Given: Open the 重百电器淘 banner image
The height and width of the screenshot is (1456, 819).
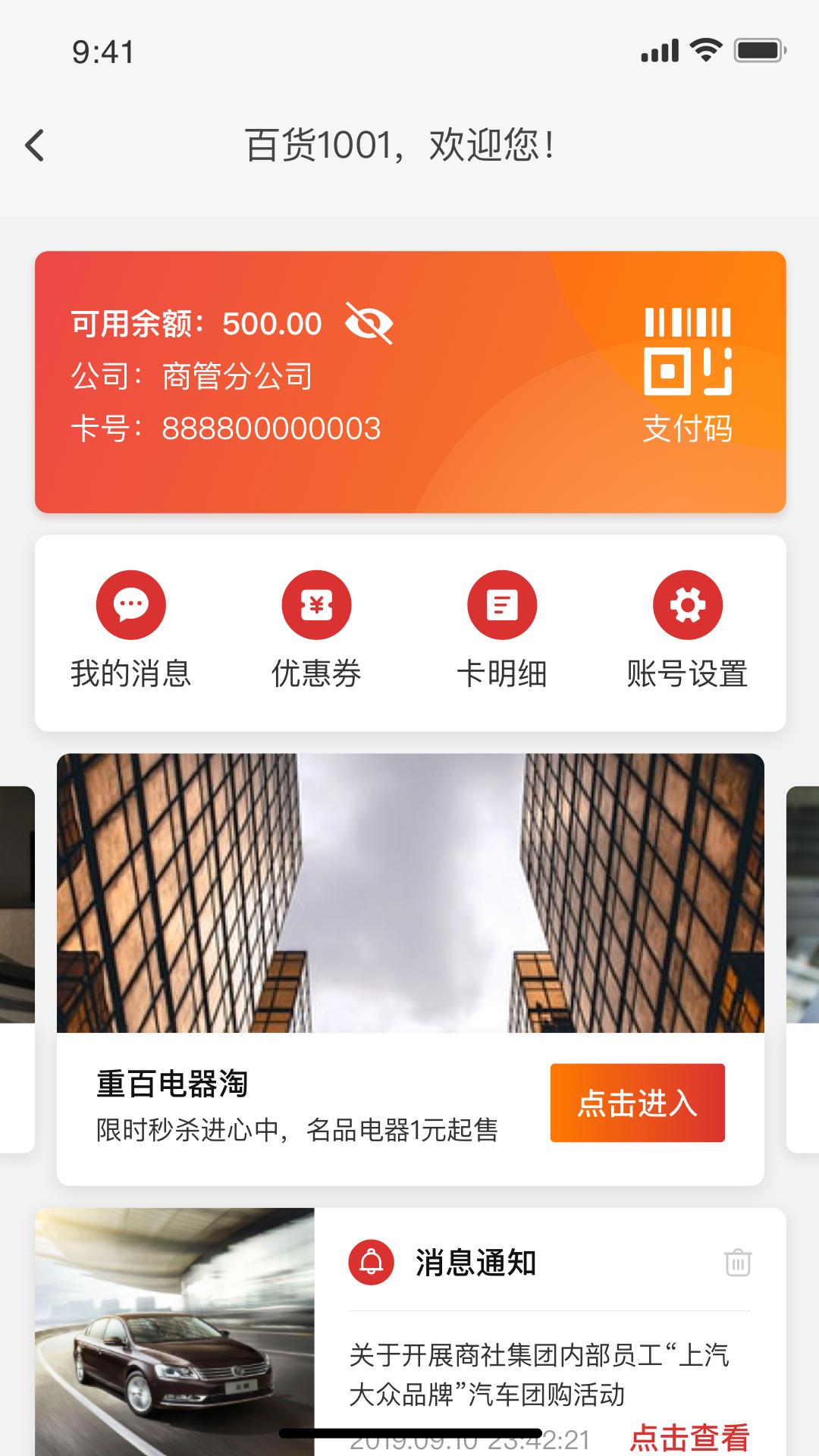Looking at the screenshot, I should [x=410, y=893].
